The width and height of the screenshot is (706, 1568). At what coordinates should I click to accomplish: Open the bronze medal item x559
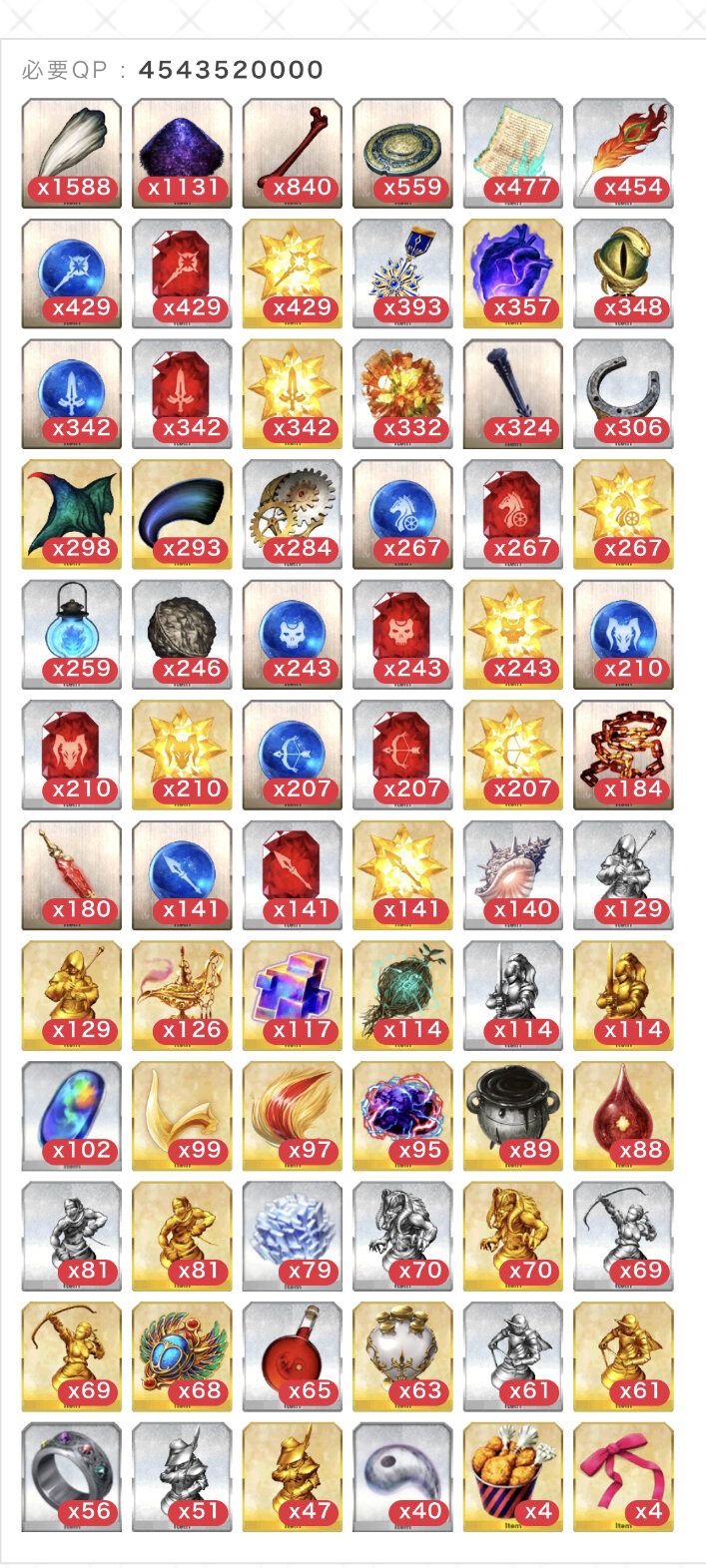[x=402, y=153]
